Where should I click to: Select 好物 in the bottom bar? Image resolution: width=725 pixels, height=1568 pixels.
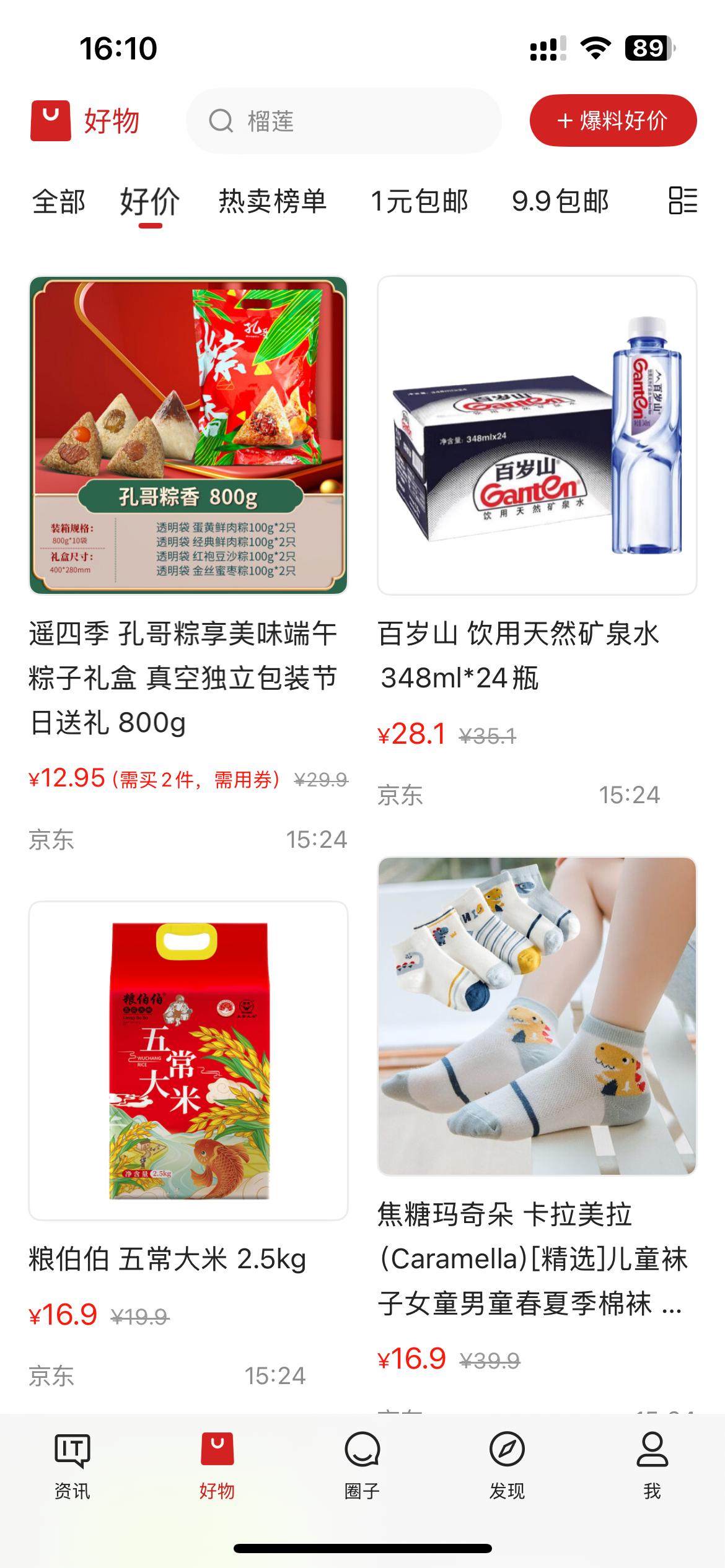click(217, 1466)
